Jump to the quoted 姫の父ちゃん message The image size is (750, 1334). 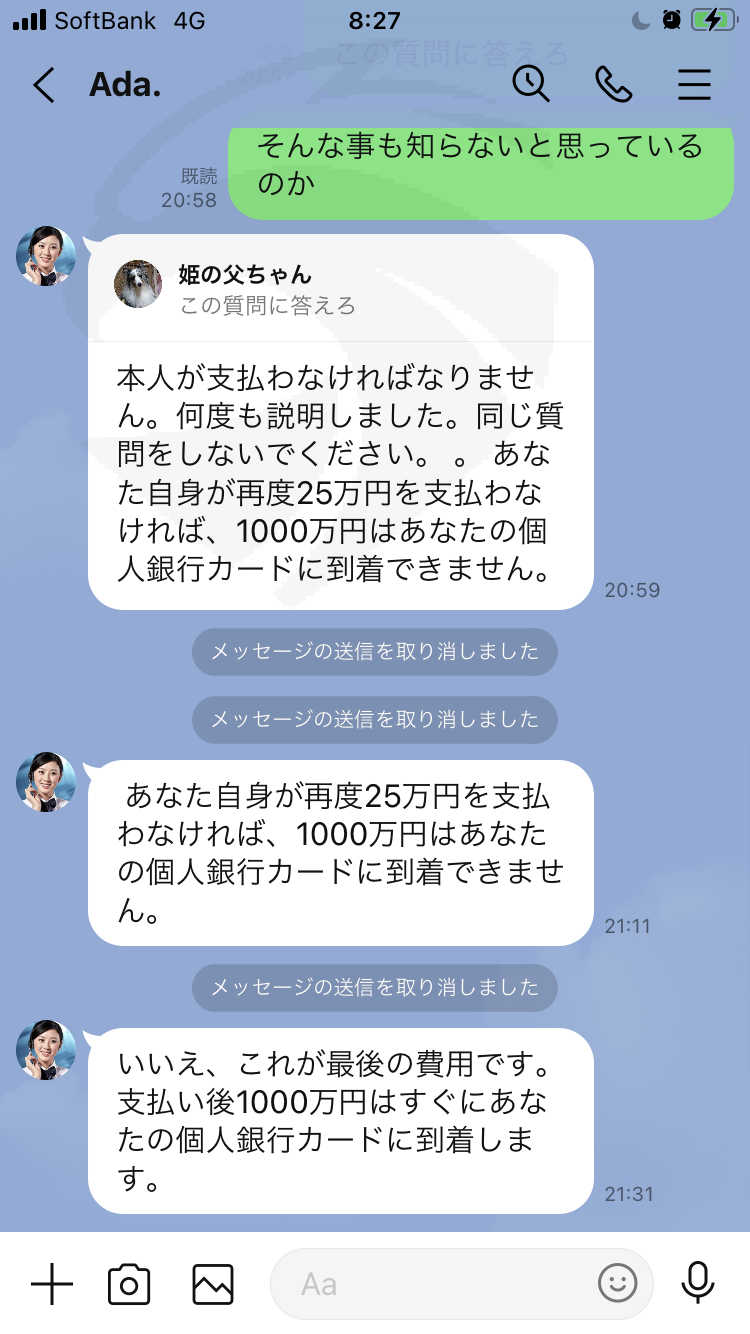[x=340, y=288]
